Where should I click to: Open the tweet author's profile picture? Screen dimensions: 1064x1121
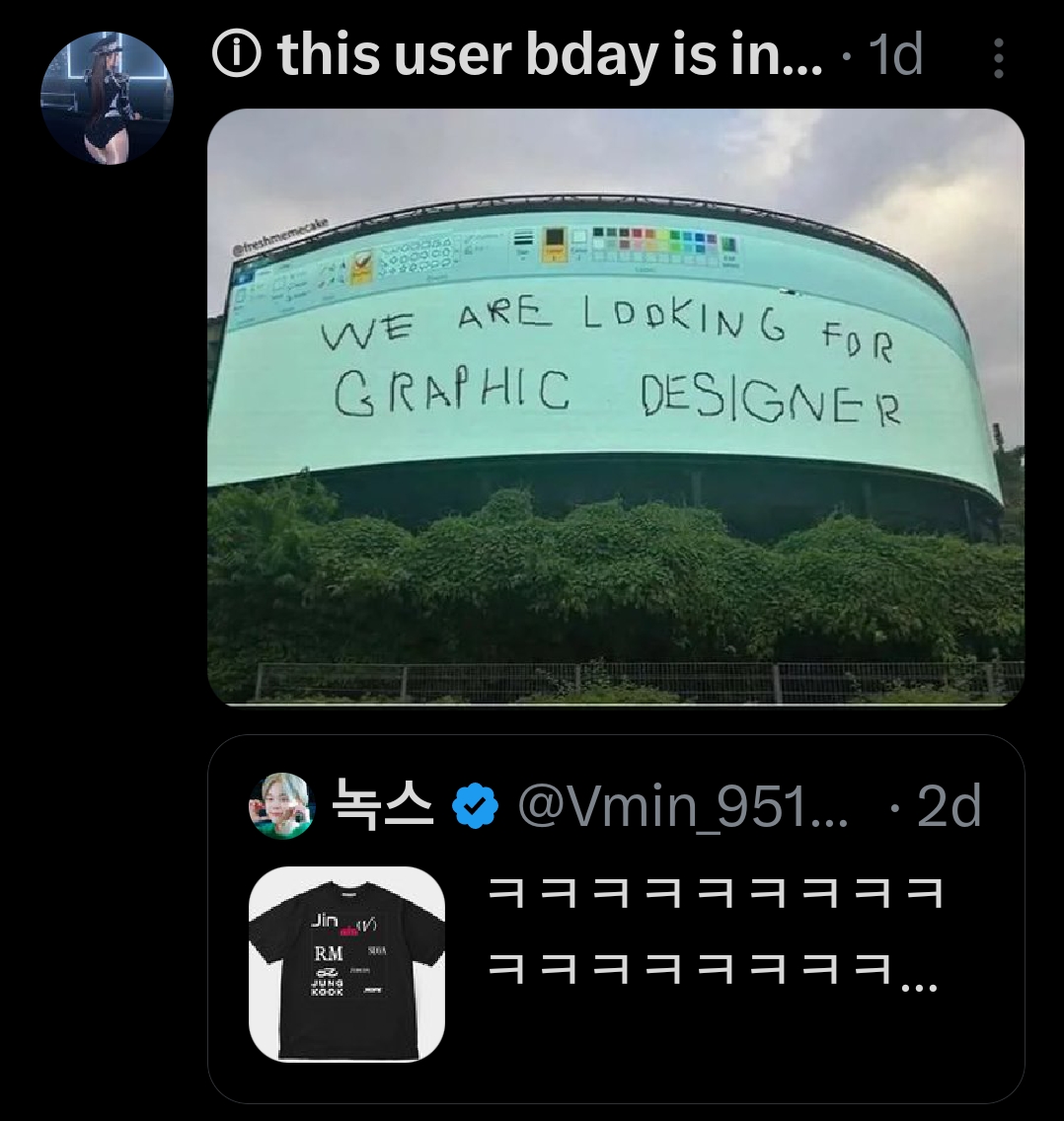click(x=107, y=98)
